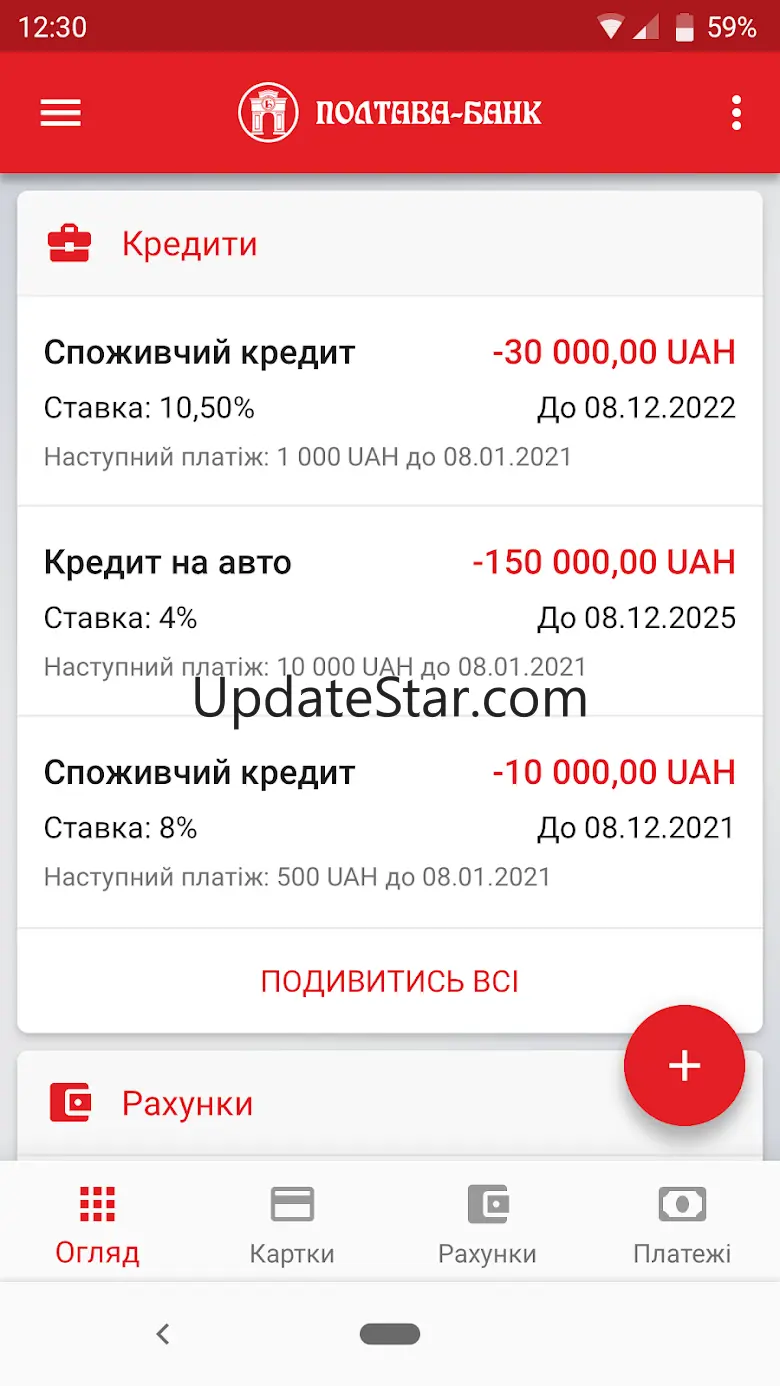Switch to the Огляд tab
The width and height of the screenshot is (780, 1386).
click(97, 1224)
